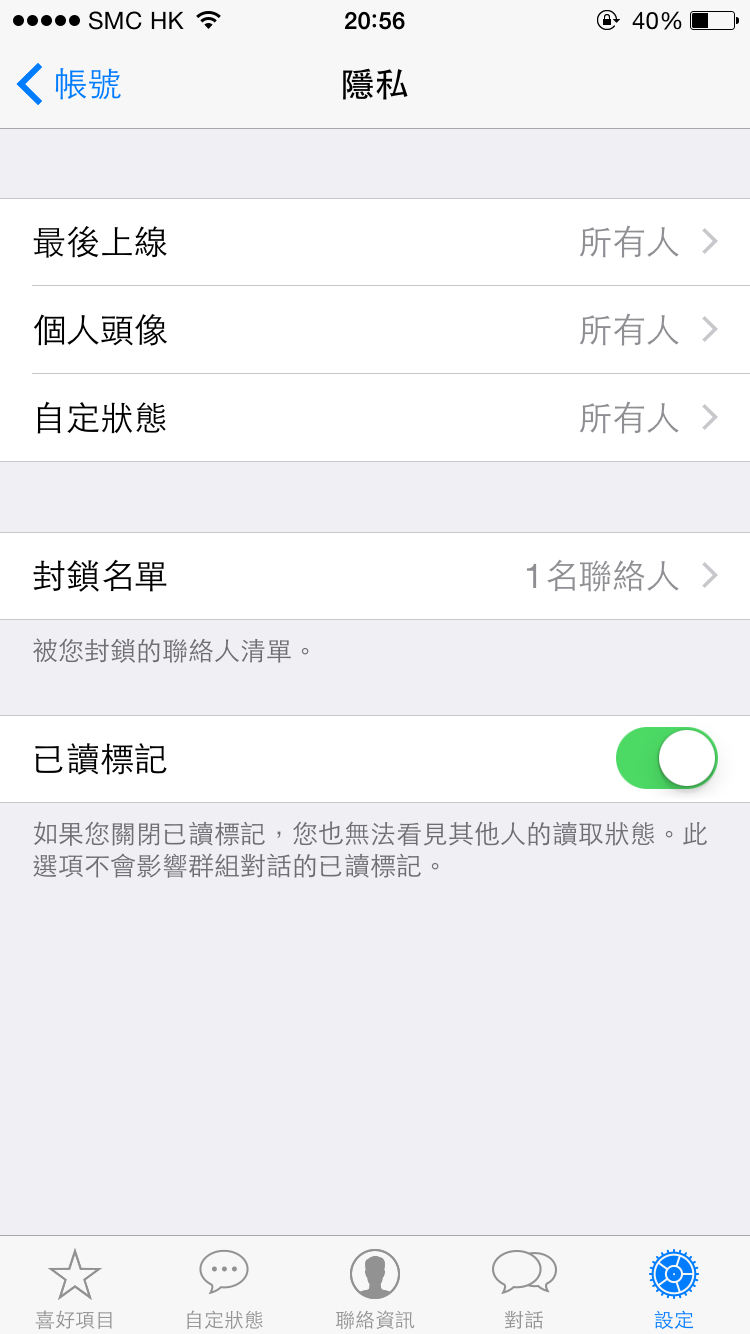This screenshot has height=1334, width=750.
Task: Switch to the 喜好項目 tab
Action: pos(75,1288)
